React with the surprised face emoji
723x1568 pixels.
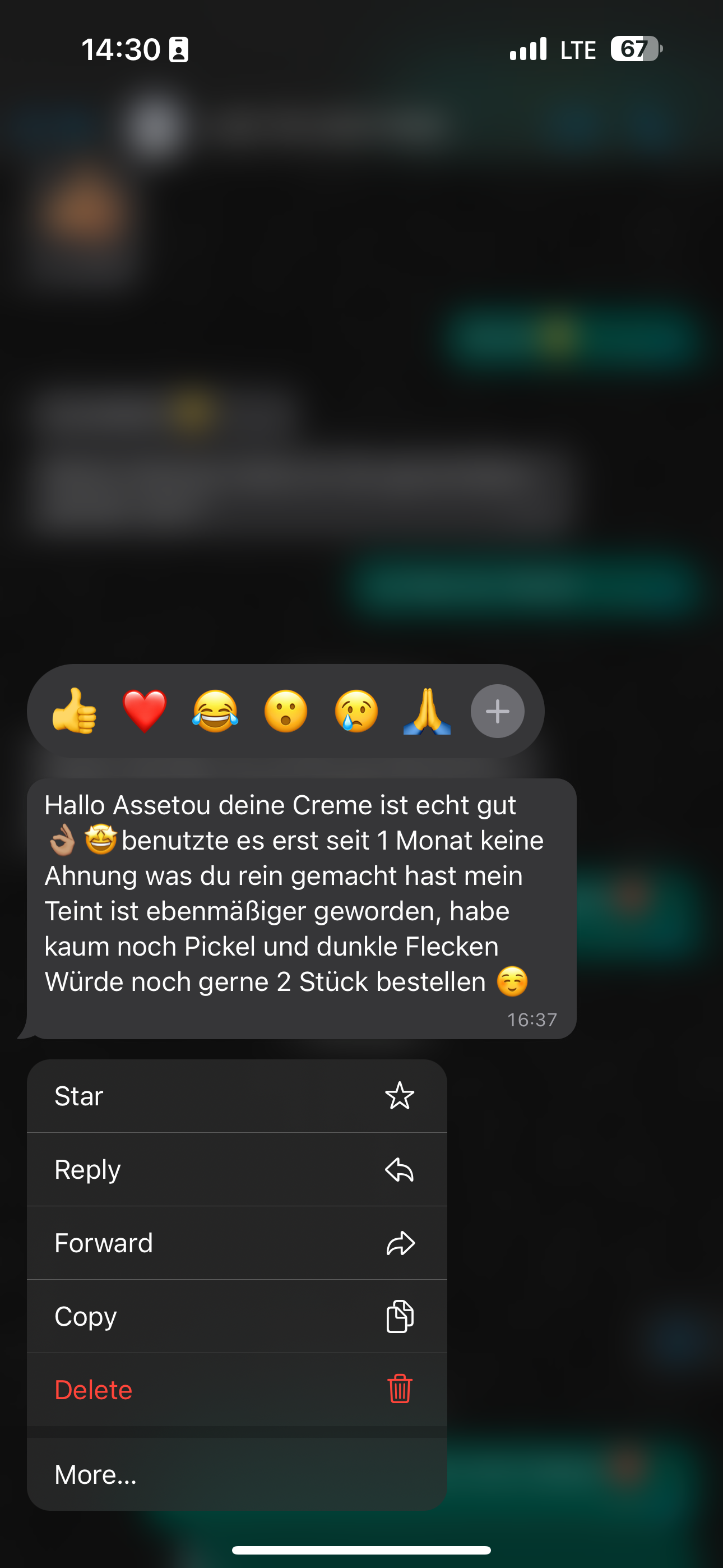tap(286, 711)
